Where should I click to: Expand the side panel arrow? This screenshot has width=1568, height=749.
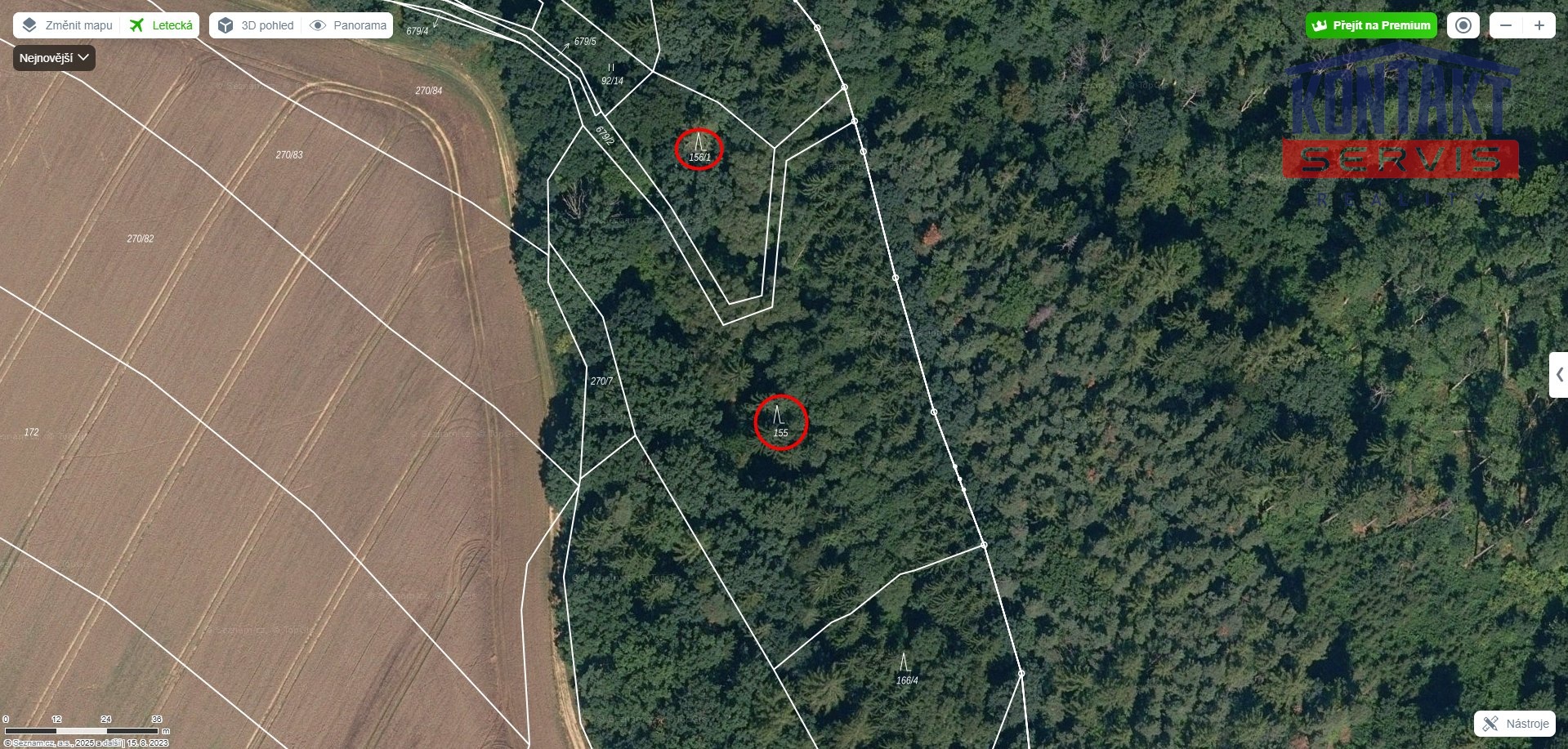click(1559, 375)
